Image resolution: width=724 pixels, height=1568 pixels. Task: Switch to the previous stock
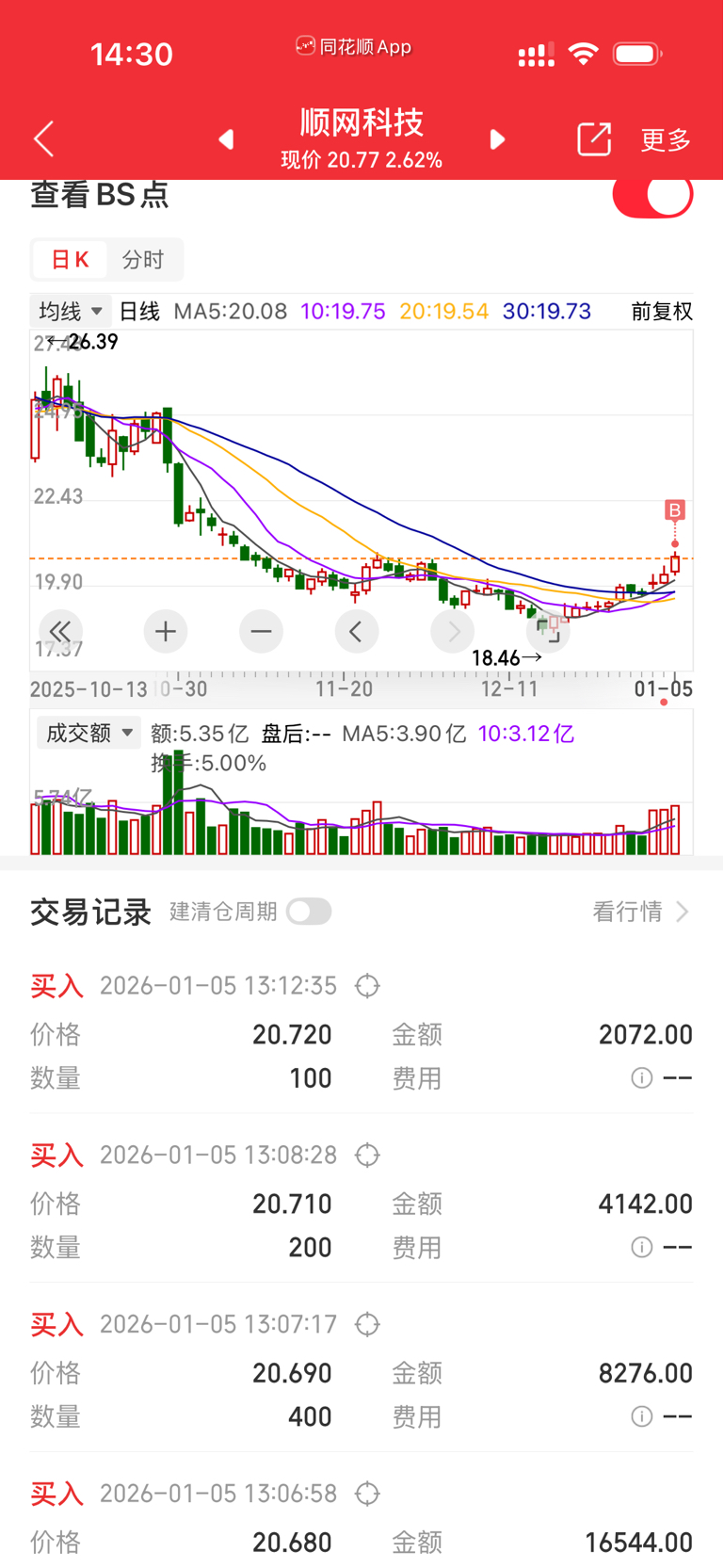point(226,139)
